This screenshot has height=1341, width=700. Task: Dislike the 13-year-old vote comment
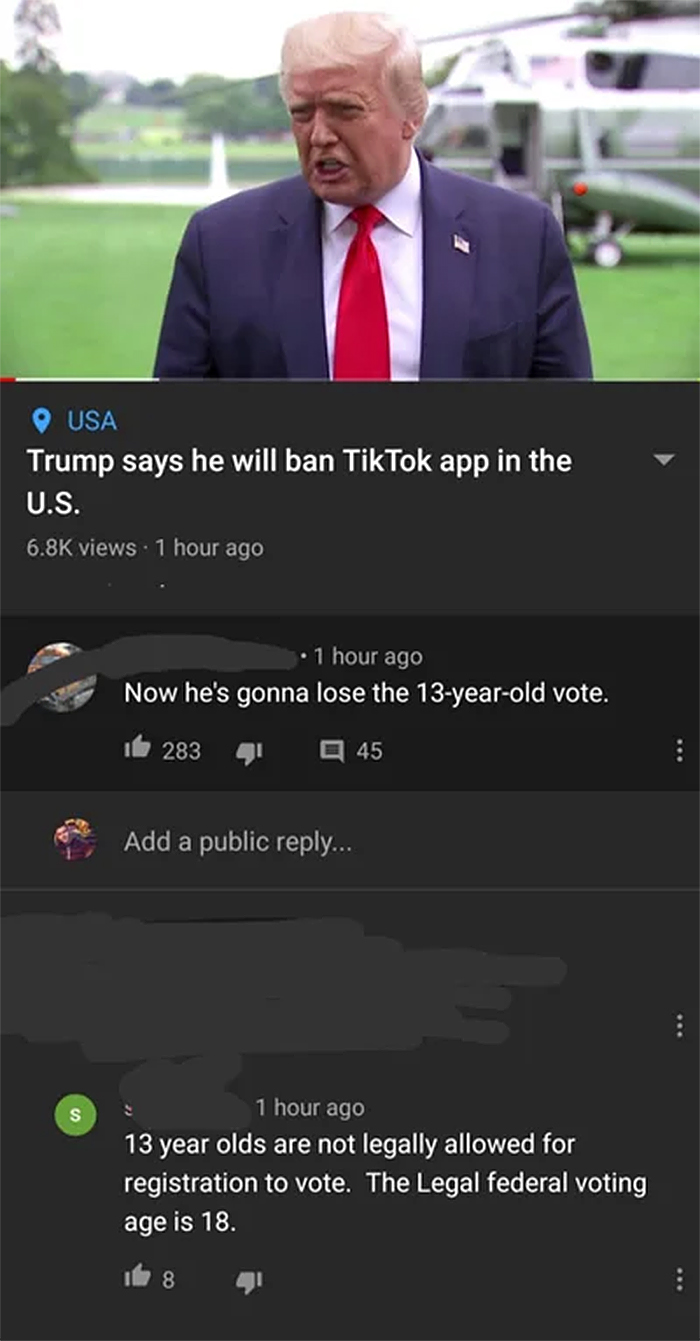tap(248, 750)
